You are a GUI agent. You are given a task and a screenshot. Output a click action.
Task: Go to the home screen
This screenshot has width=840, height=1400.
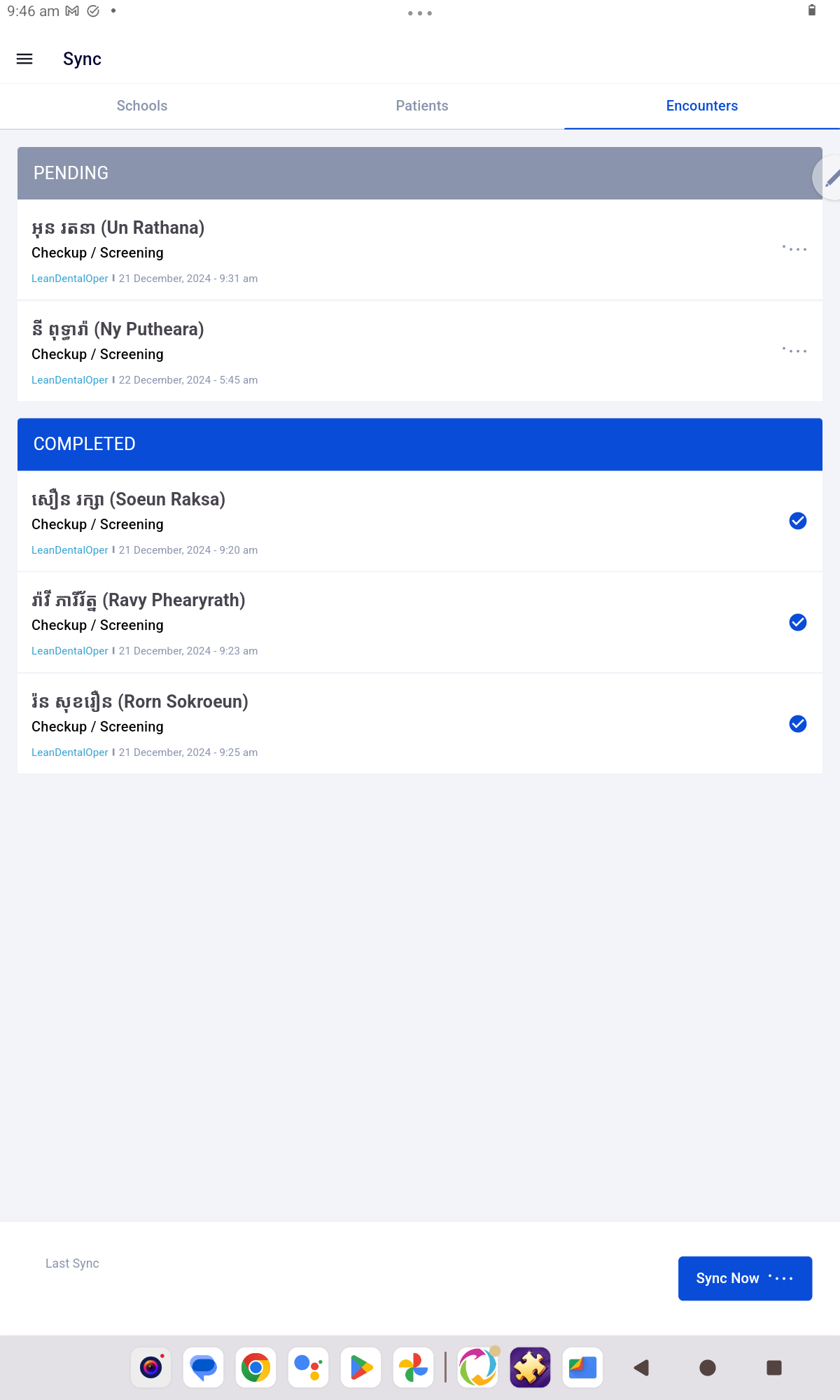point(707,1367)
